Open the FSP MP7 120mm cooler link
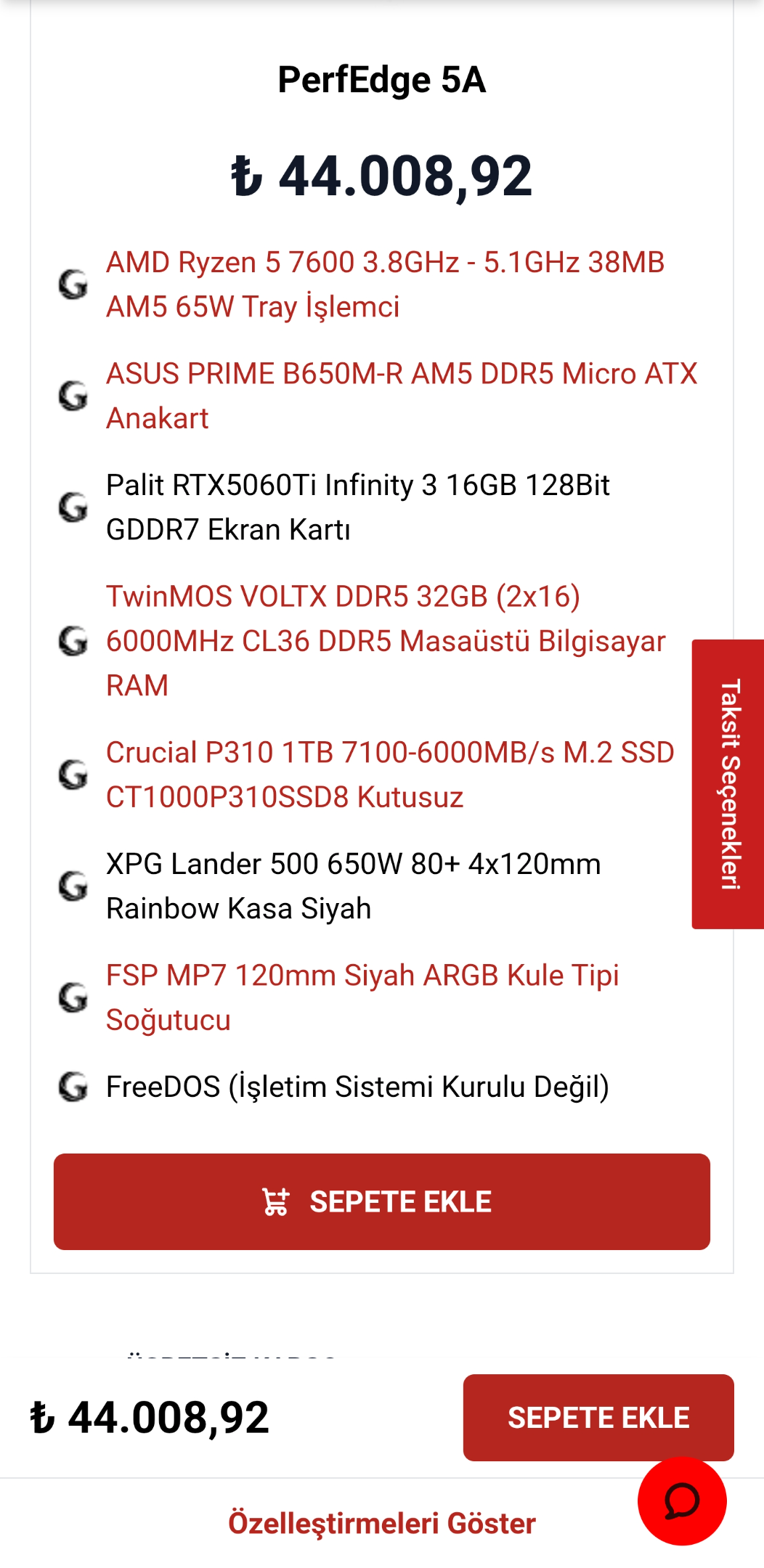This screenshot has height=1568, width=764. (x=362, y=997)
